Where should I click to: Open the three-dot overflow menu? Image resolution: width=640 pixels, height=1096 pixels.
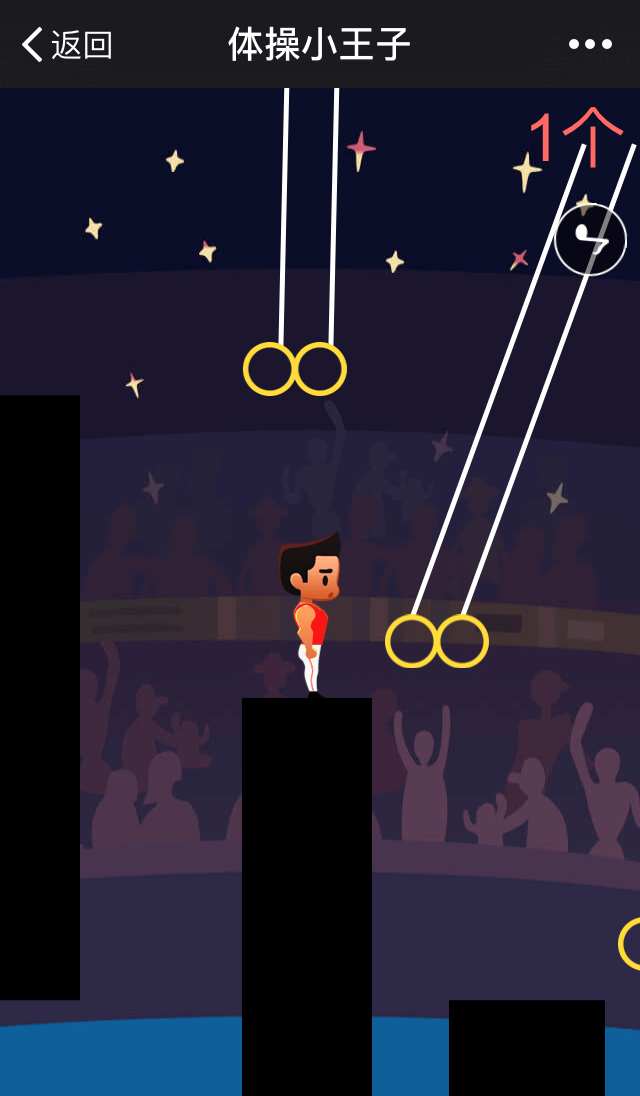click(590, 44)
